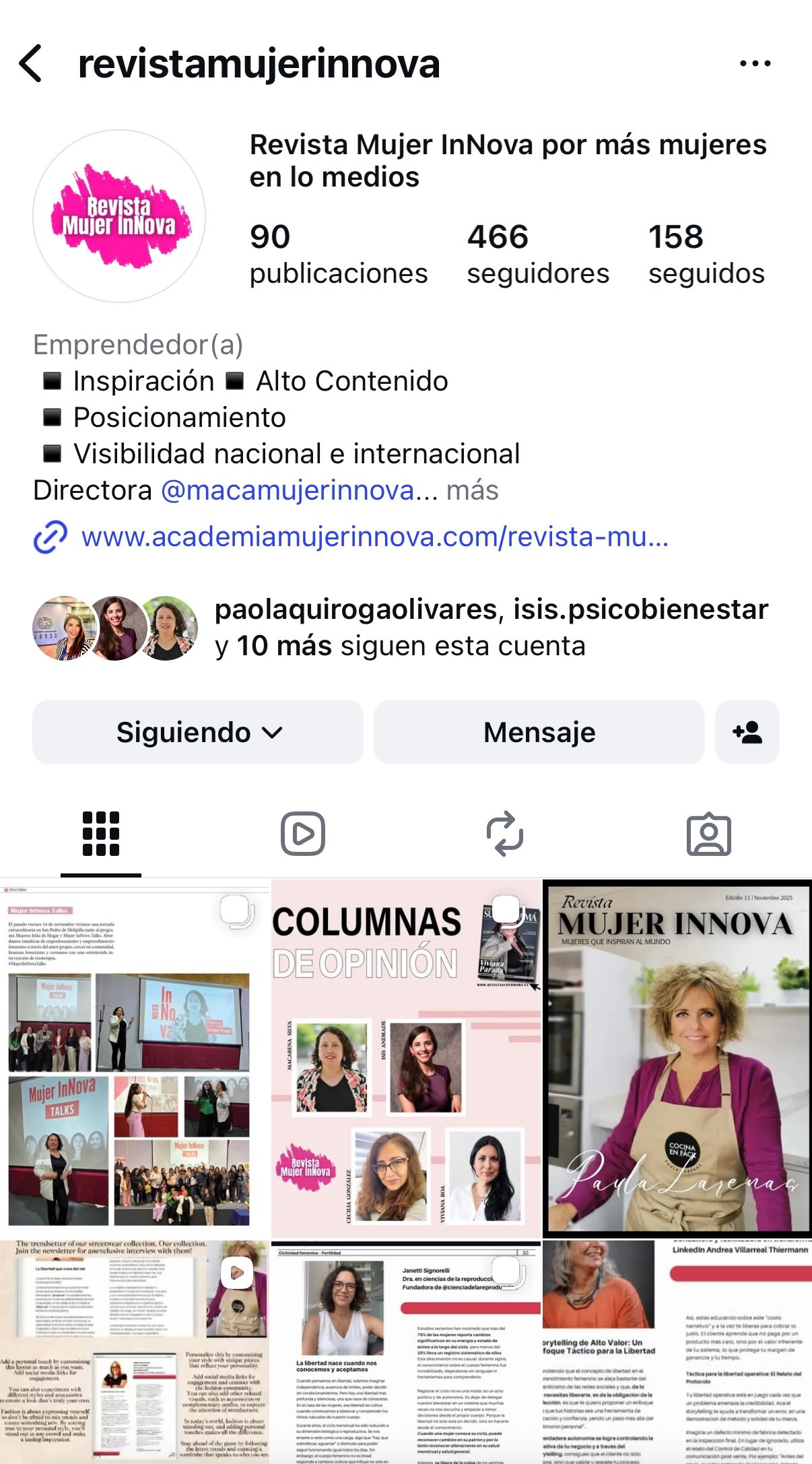Screen dimensions: 812x1464
Task: Show suggested accounts via the add-person icon
Action: tap(747, 732)
